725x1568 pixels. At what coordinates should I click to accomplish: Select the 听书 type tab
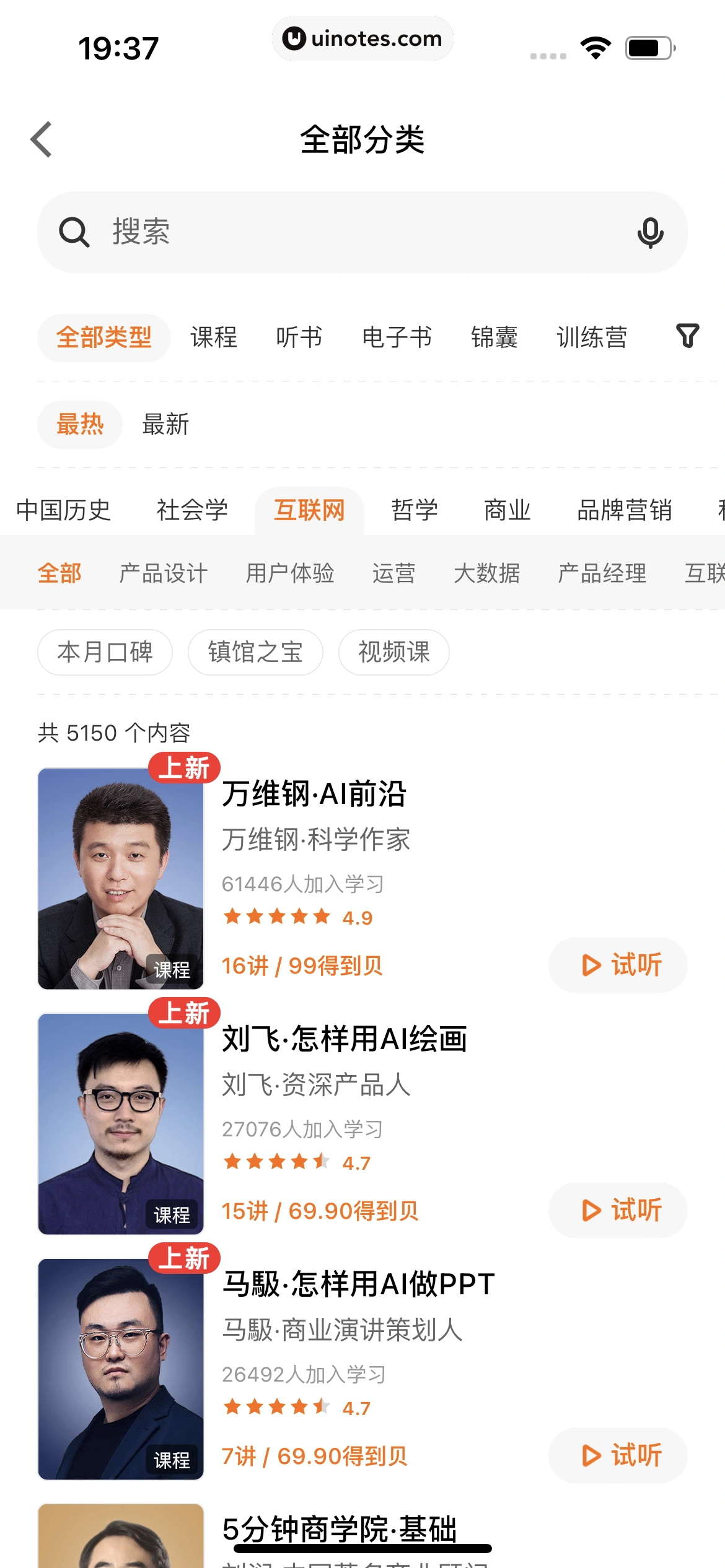click(299, 338)
